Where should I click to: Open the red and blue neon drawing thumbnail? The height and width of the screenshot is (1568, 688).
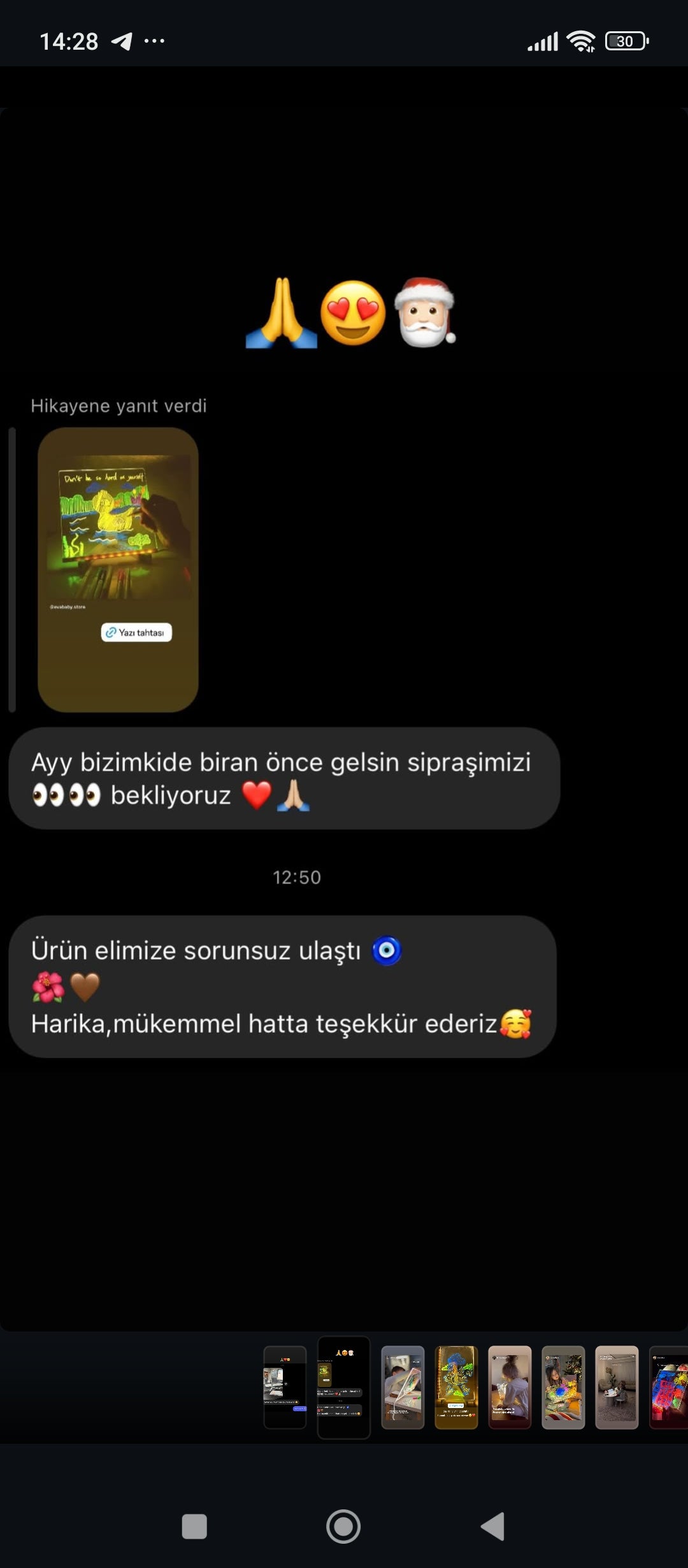pos(669,1387)
